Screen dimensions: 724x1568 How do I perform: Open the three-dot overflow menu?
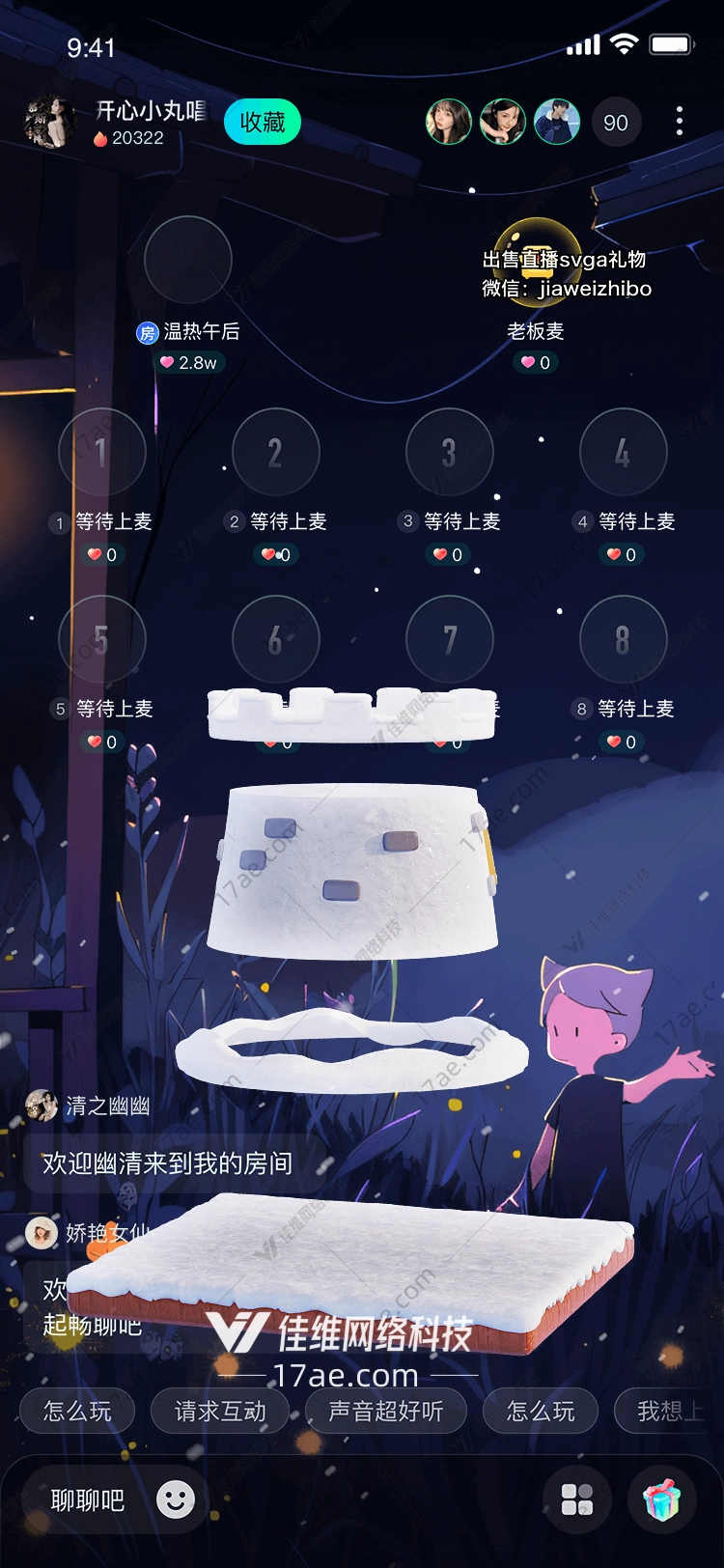[680, 121]
